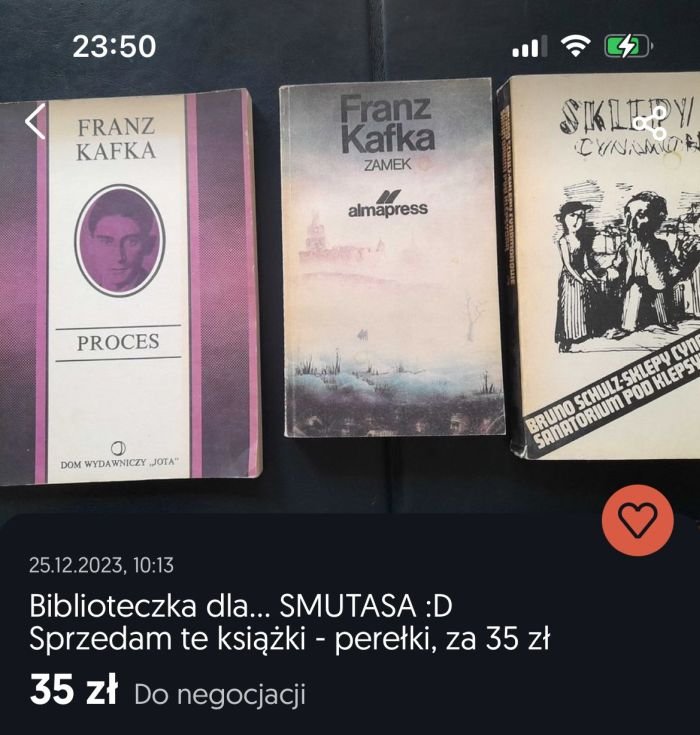
Task: Add listing to favorites with heart button
Action: tap(637, 520)
